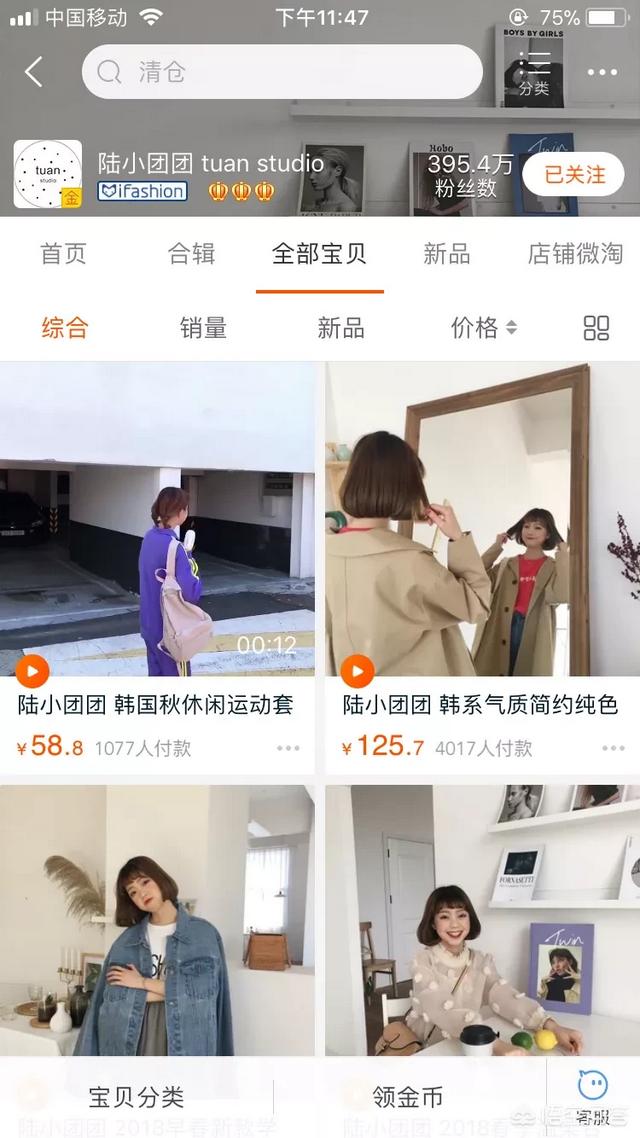
Task: Go back using the arrow icon
Action: [34, 72]
